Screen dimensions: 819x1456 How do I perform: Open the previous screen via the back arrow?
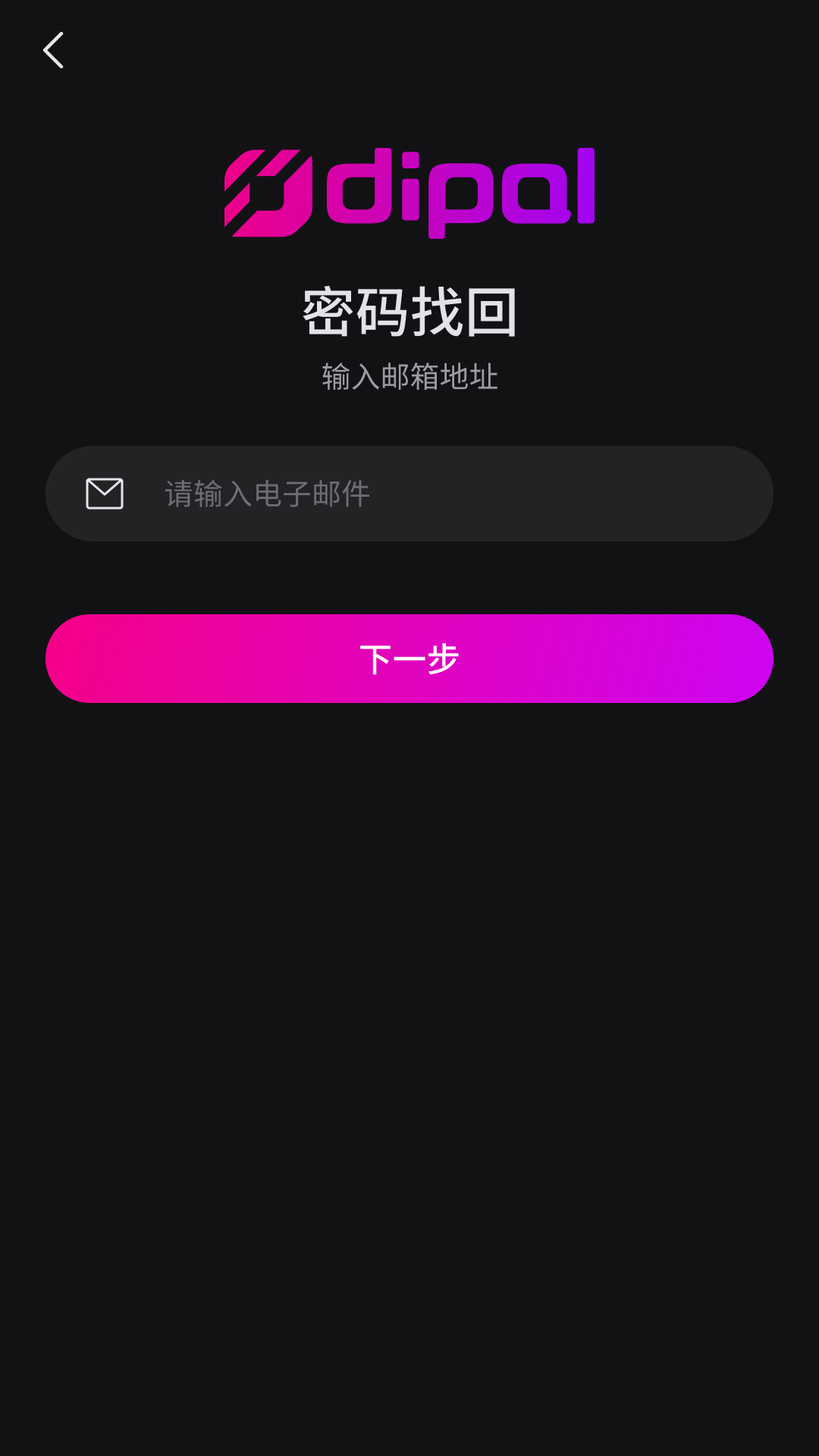click(x=53, y=50)
